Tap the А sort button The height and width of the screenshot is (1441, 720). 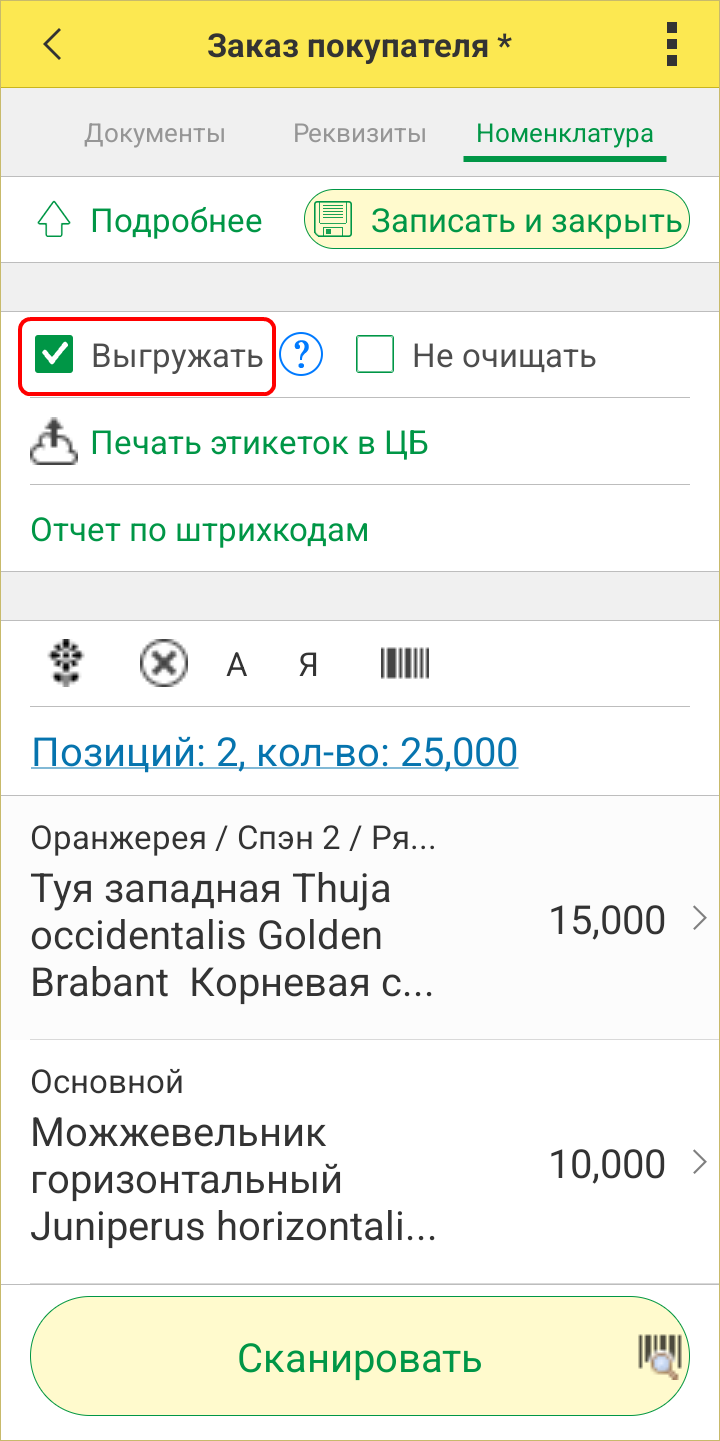(x=237, y=664)
